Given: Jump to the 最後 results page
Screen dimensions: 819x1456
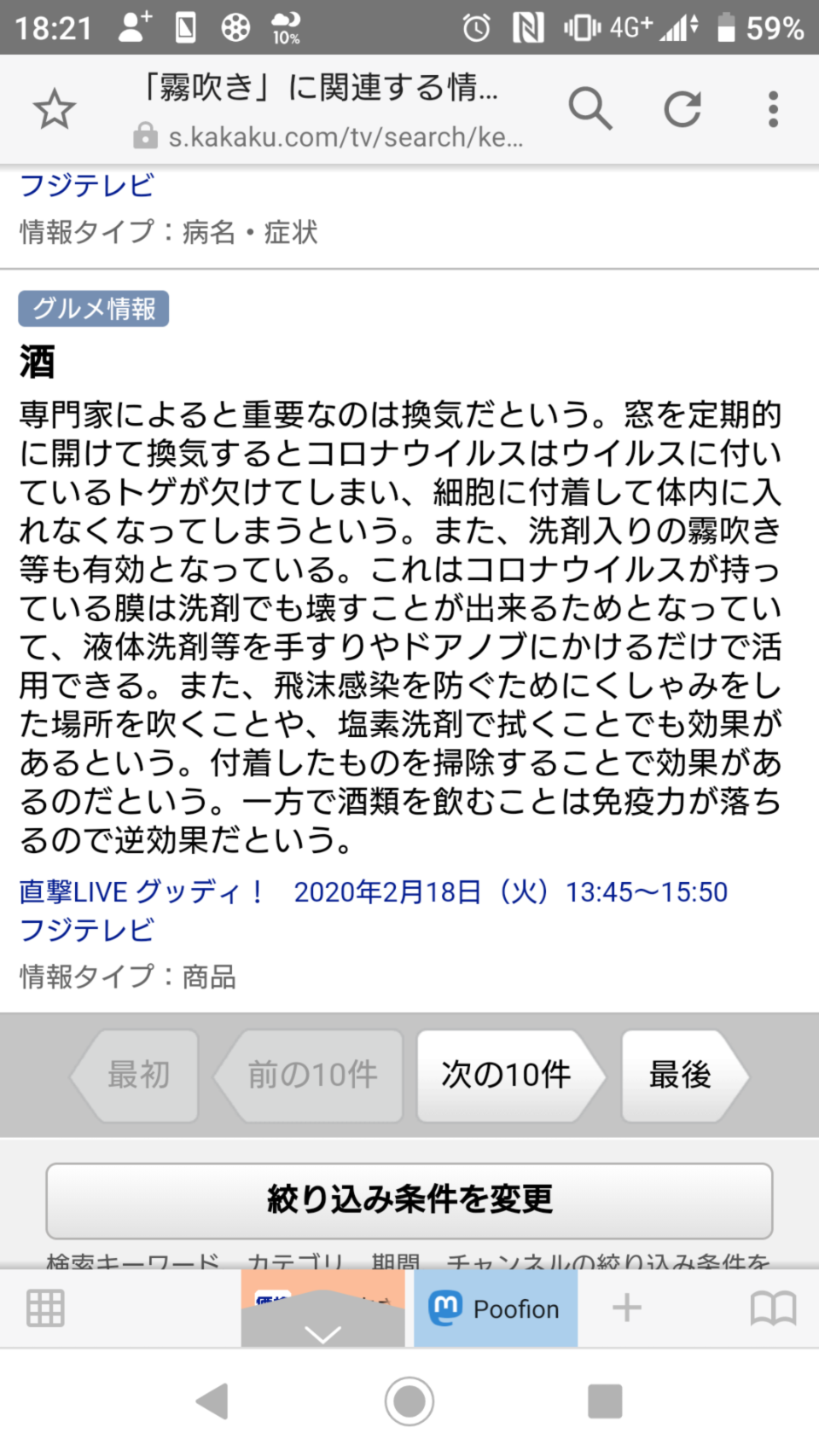Looking at the screenshot, I should (x=685, y=1076).
